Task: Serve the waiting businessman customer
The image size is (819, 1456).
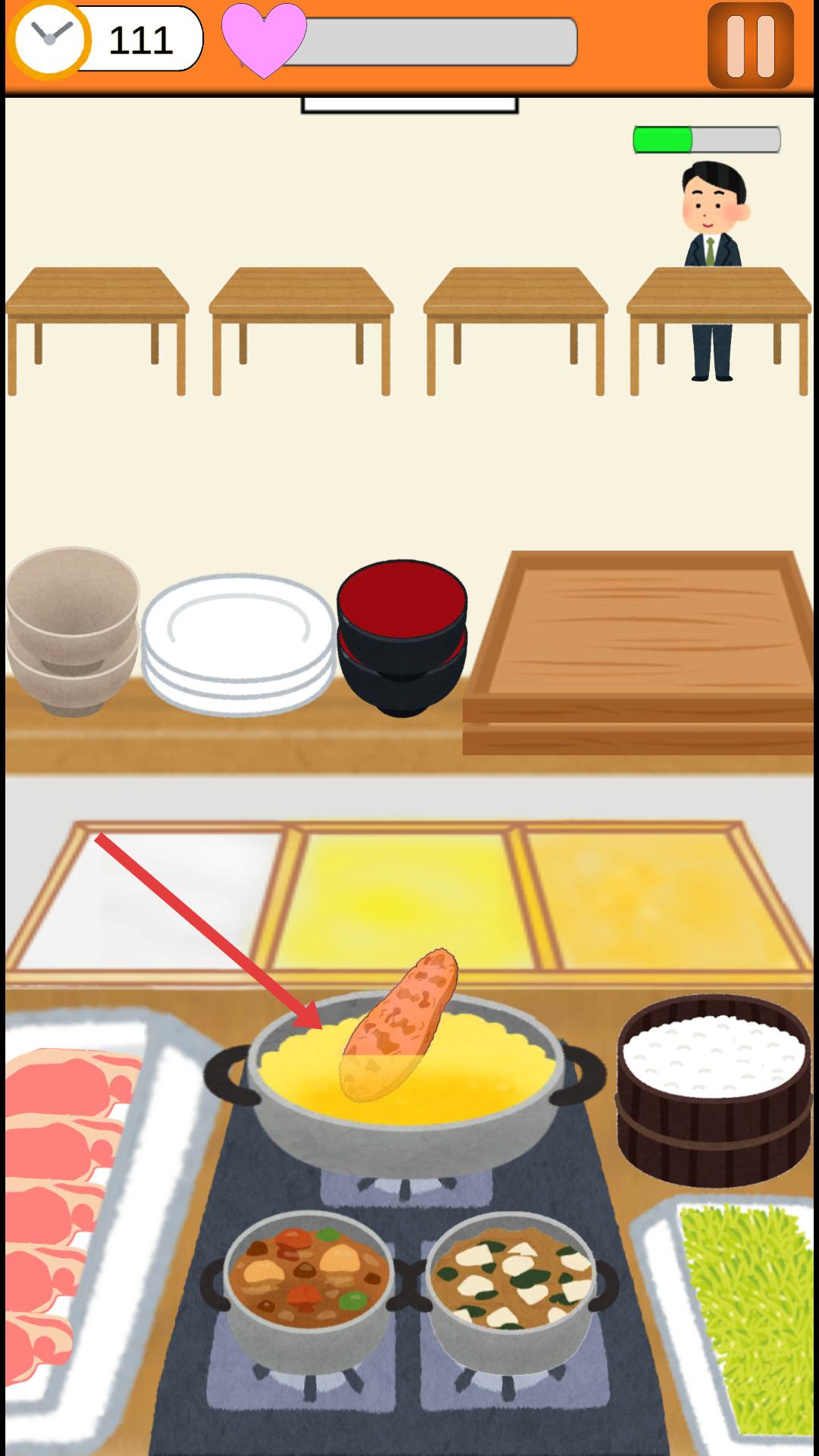Action: tap(713, 250)
